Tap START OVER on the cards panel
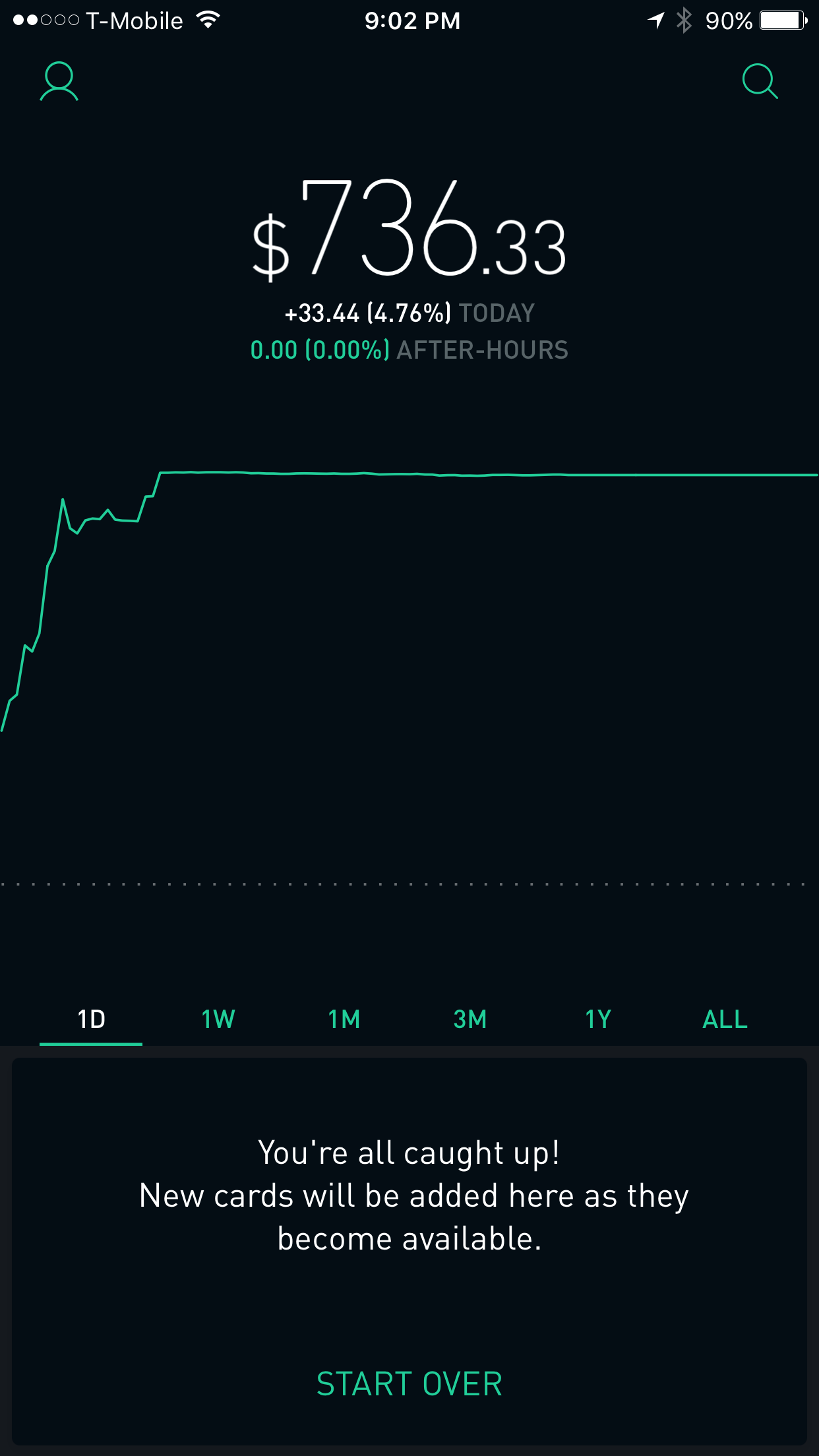Viewport: 819px width, 1456px height. 409,1383
